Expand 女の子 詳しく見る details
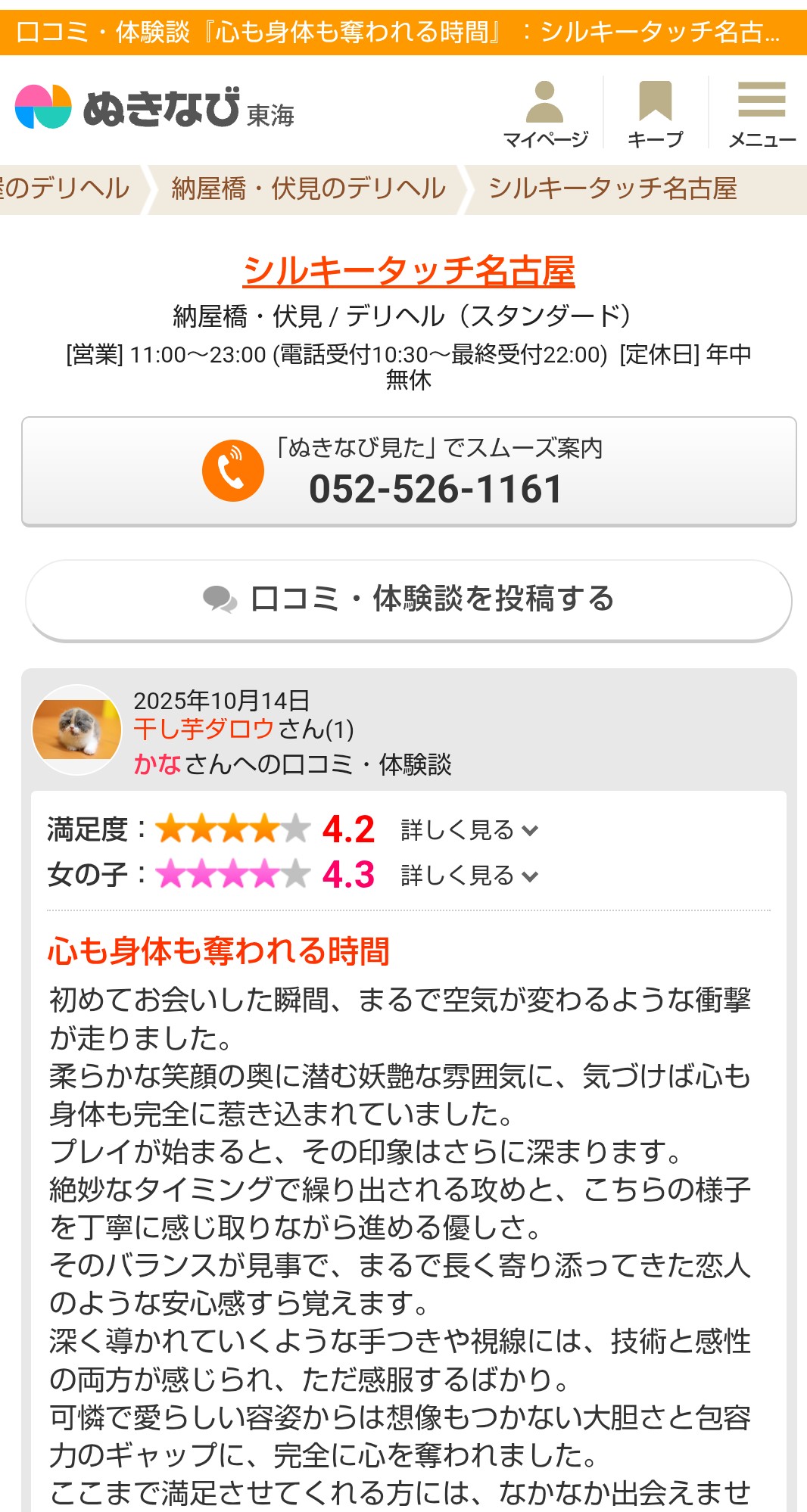 [x=469, y=876]
